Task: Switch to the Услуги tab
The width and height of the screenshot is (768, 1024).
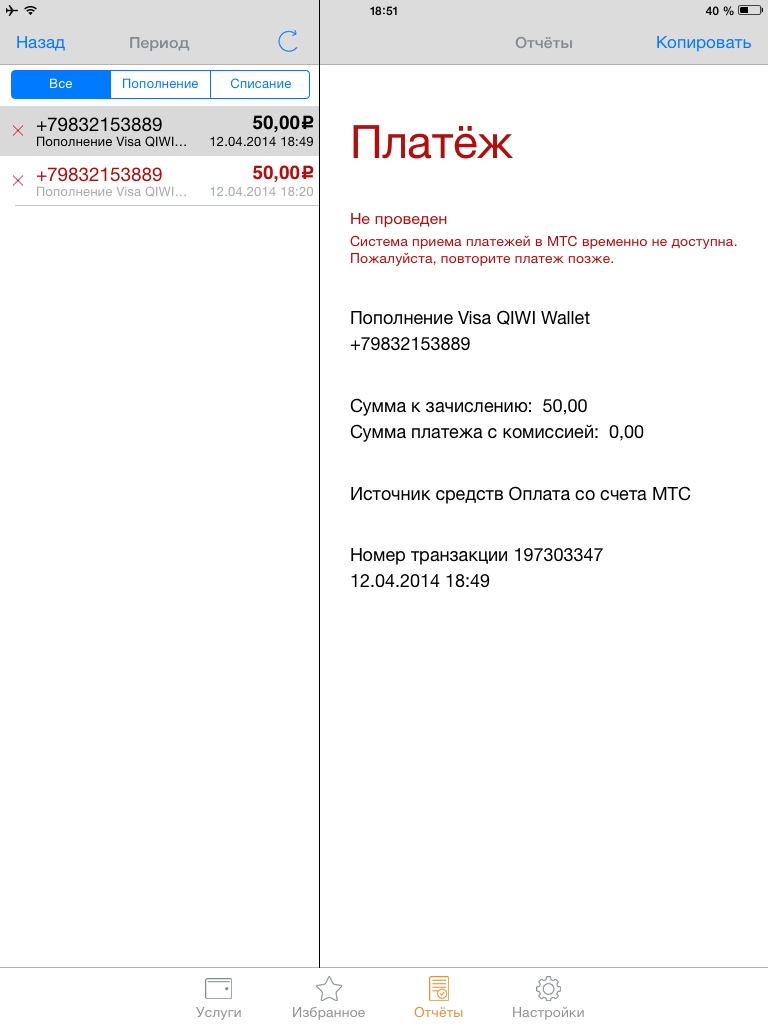Action: (218, 997)
